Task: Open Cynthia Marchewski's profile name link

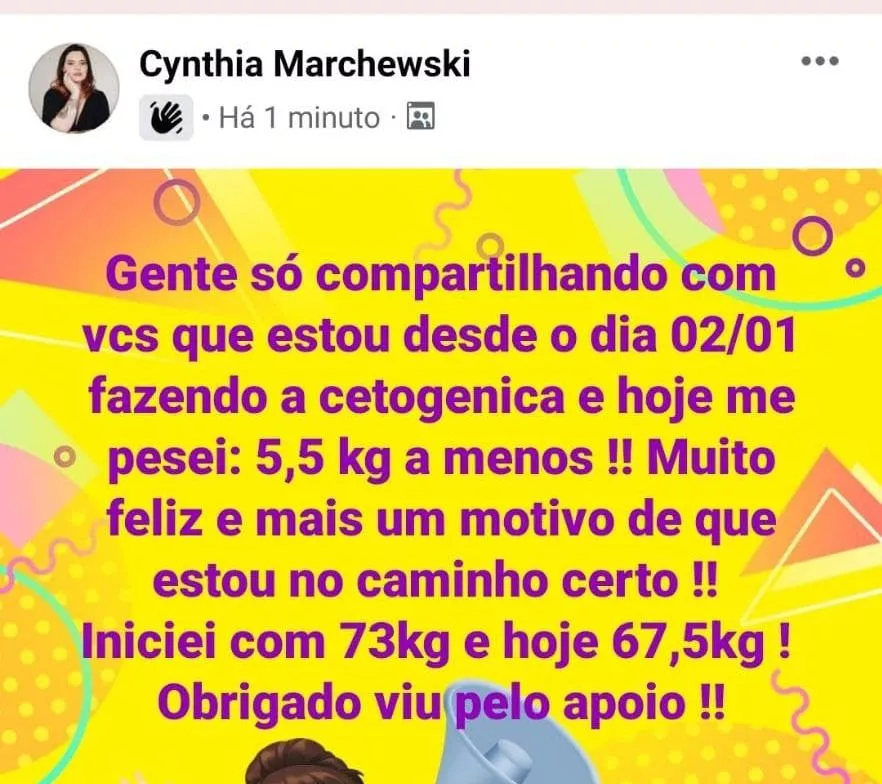Action: coord(304,63)
